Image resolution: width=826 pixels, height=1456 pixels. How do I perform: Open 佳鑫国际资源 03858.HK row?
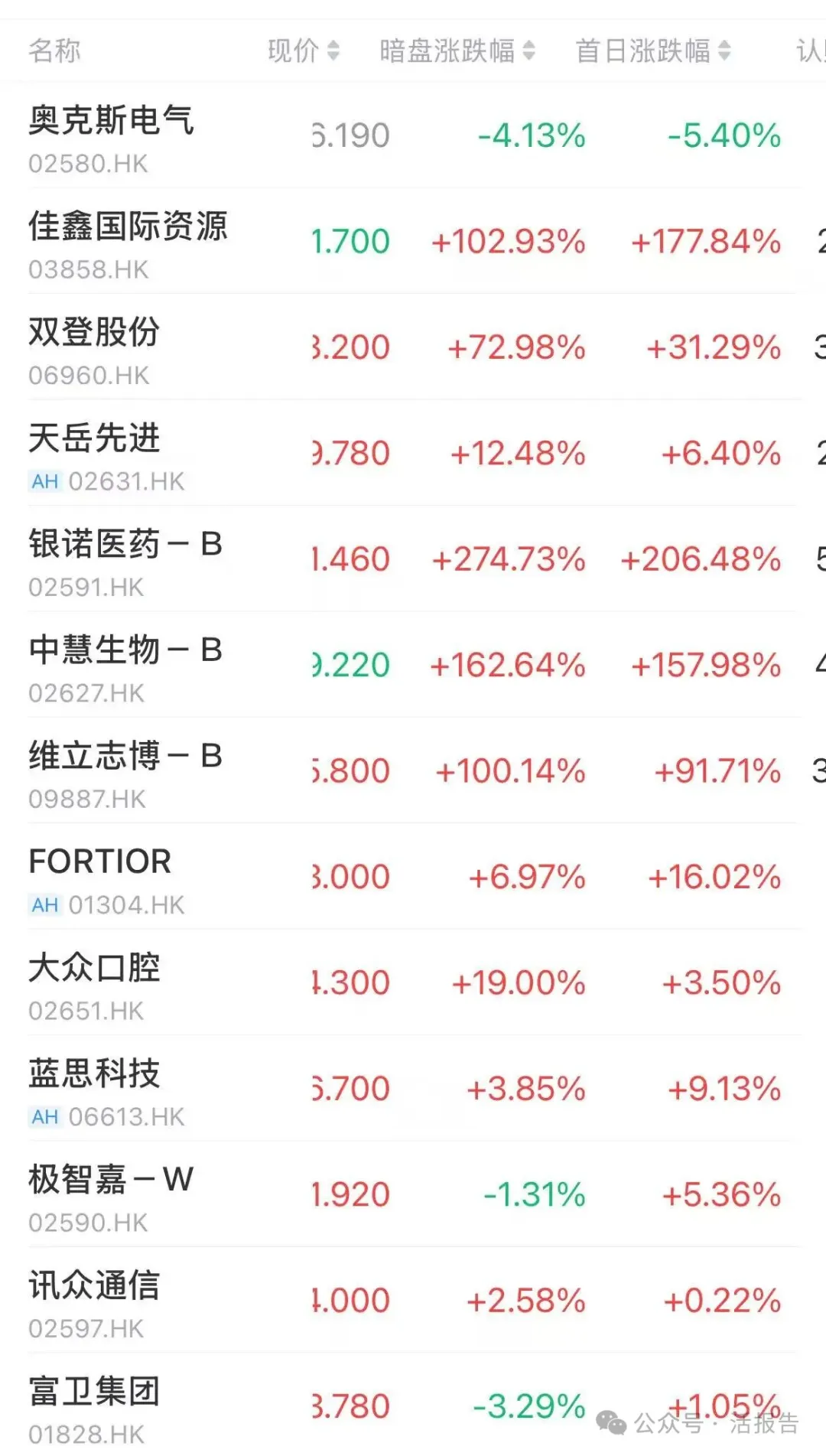pos(413,241)
